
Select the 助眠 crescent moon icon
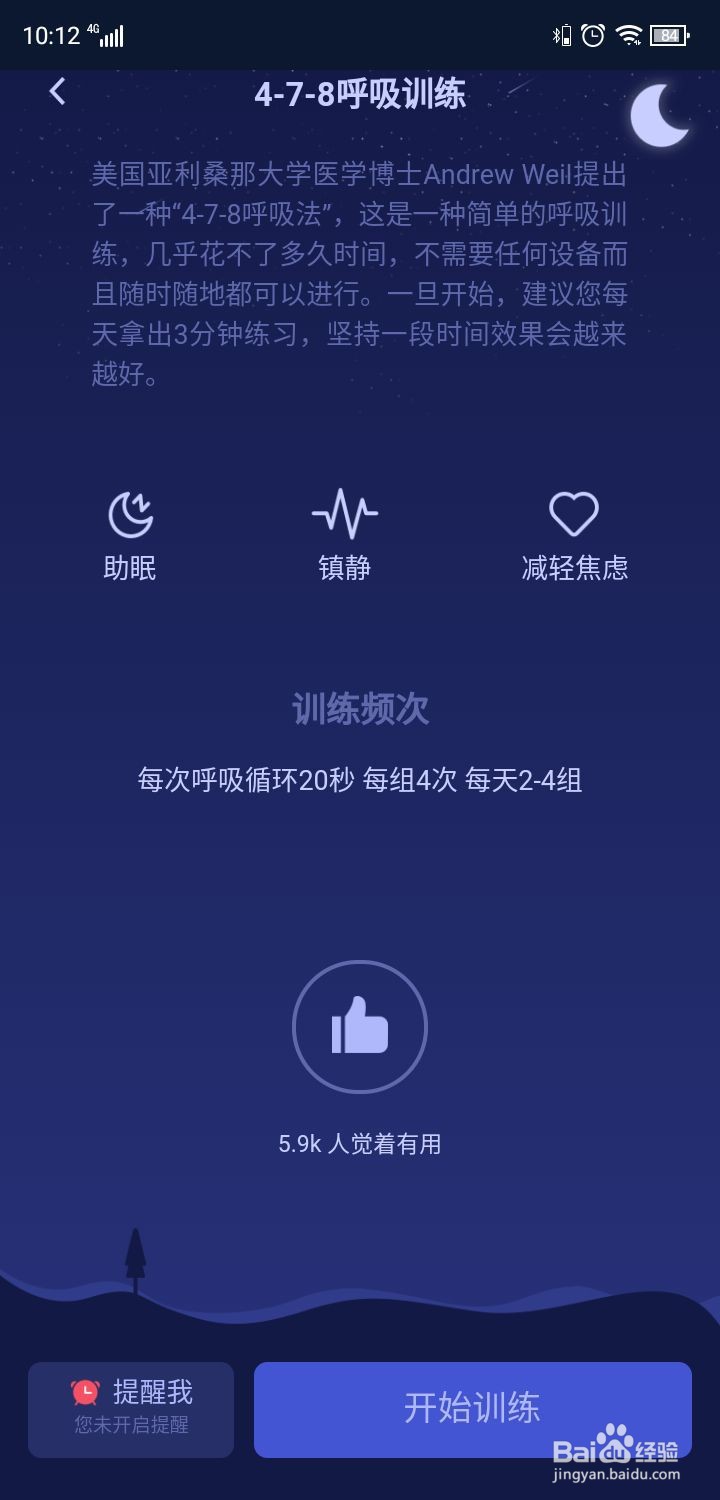pyautogui.click(x=130, y=513)
